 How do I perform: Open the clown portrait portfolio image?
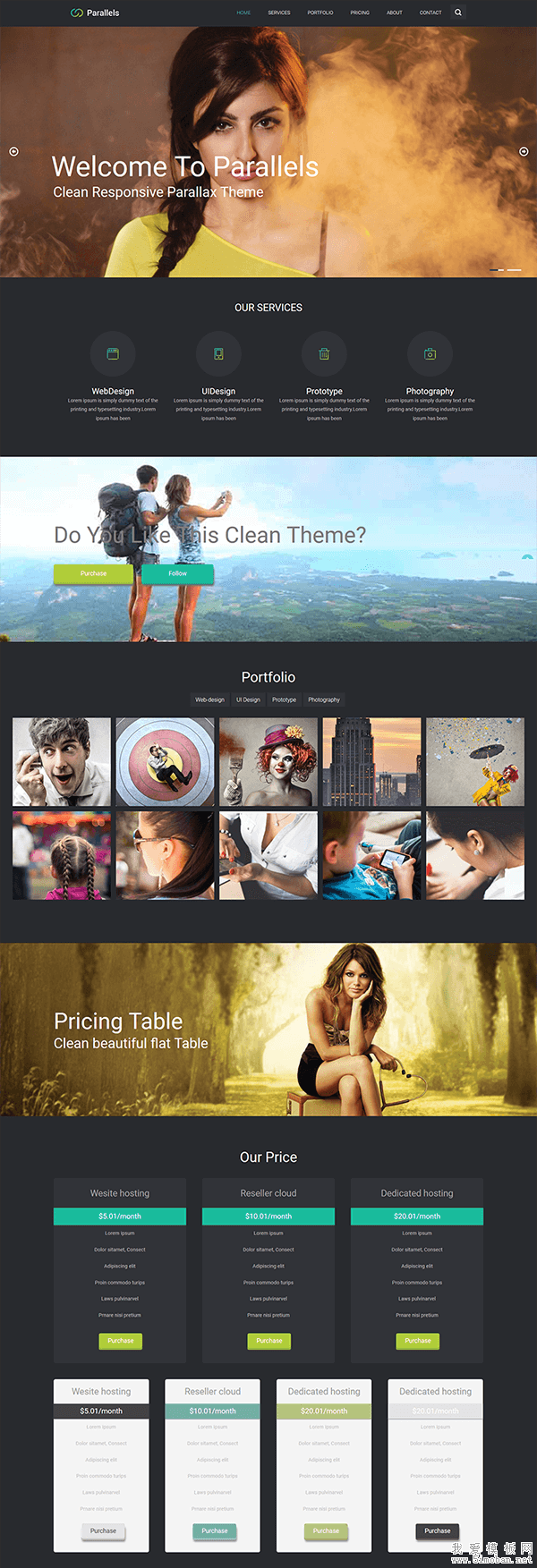coord(268,762)
